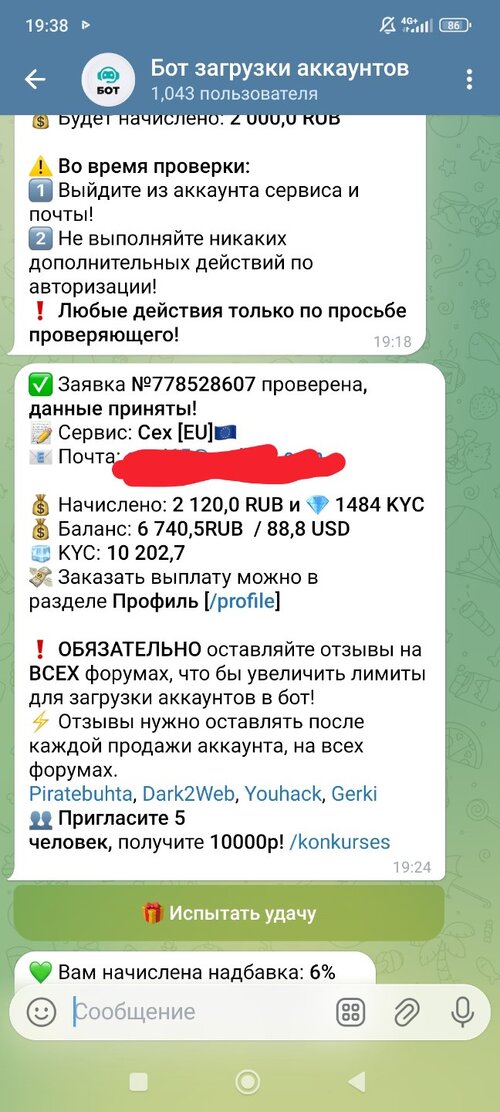500x1112 pixels.
Task: Open the Youhack link
Action: point(283,794)
